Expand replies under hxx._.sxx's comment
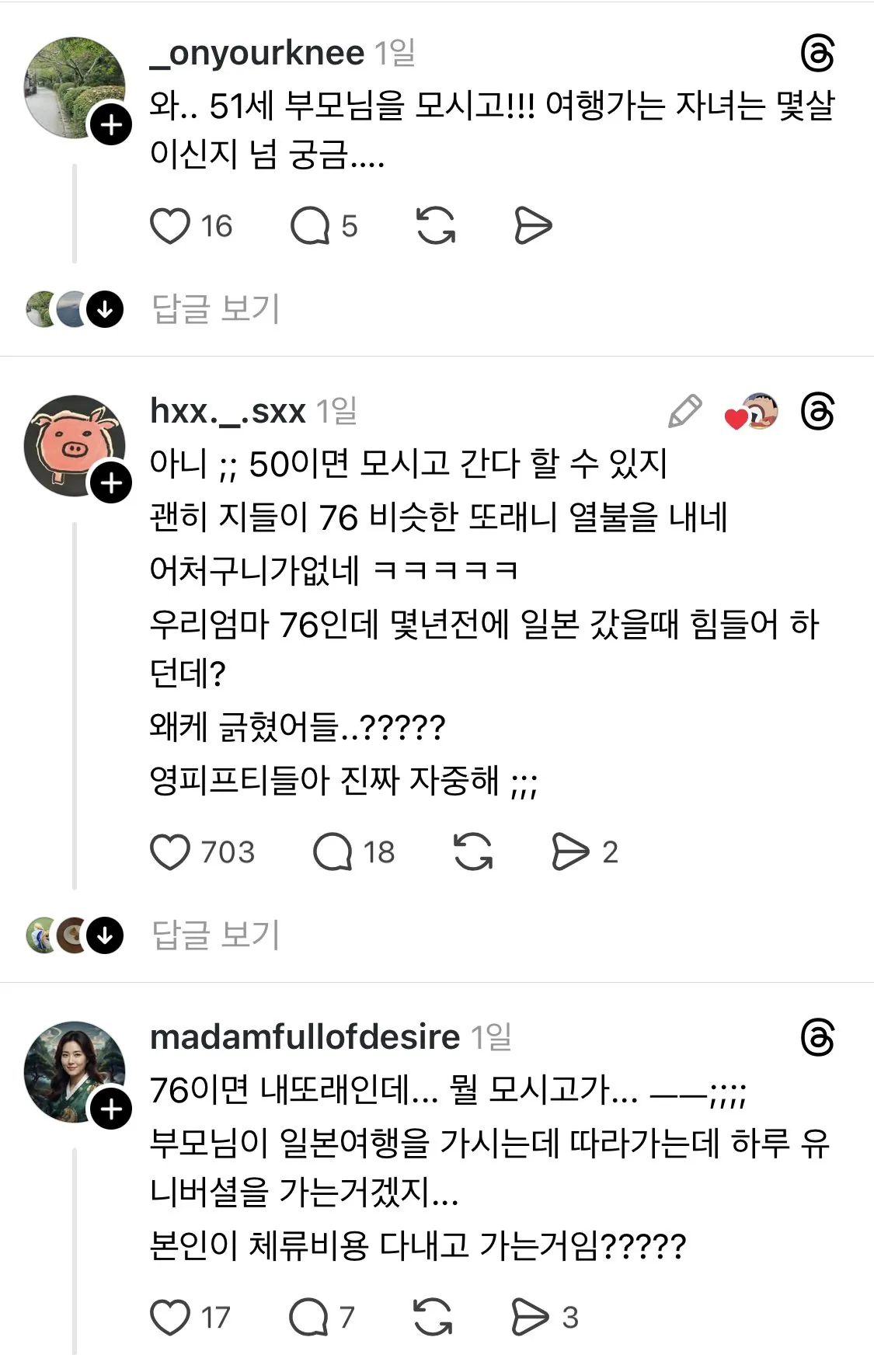 tap(215, 935)
